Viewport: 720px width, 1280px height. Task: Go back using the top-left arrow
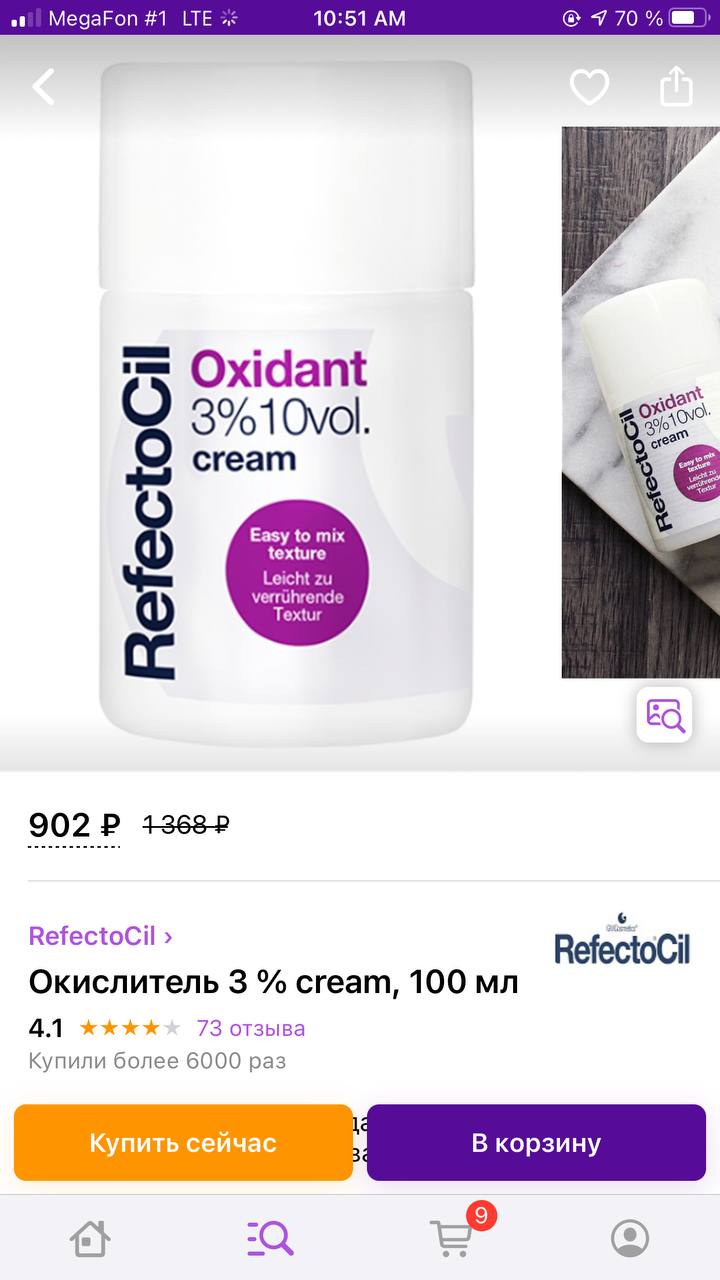44,87
